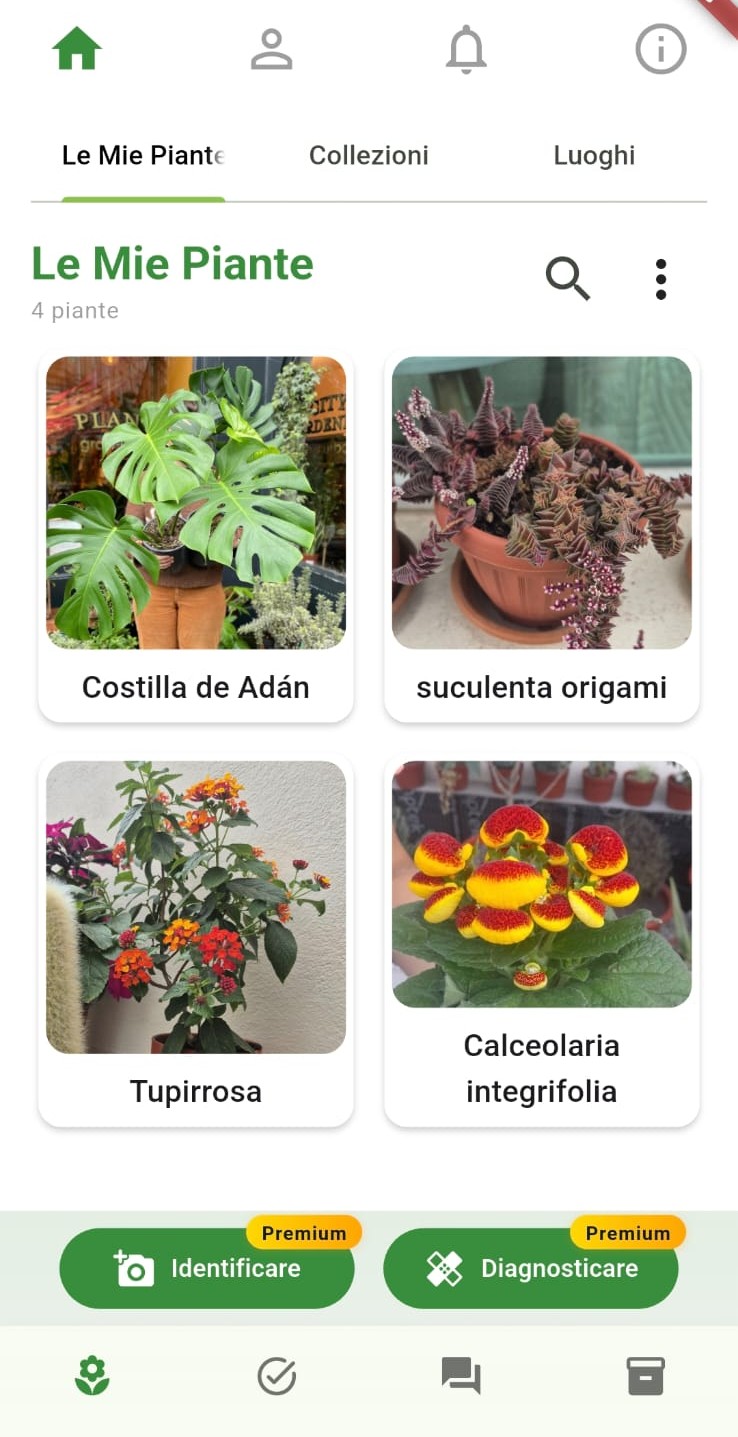The height and width of the screenshot is (1437, 738).
Task: Open the tasks checkmark icon
Action: (x=276, y=1375)
